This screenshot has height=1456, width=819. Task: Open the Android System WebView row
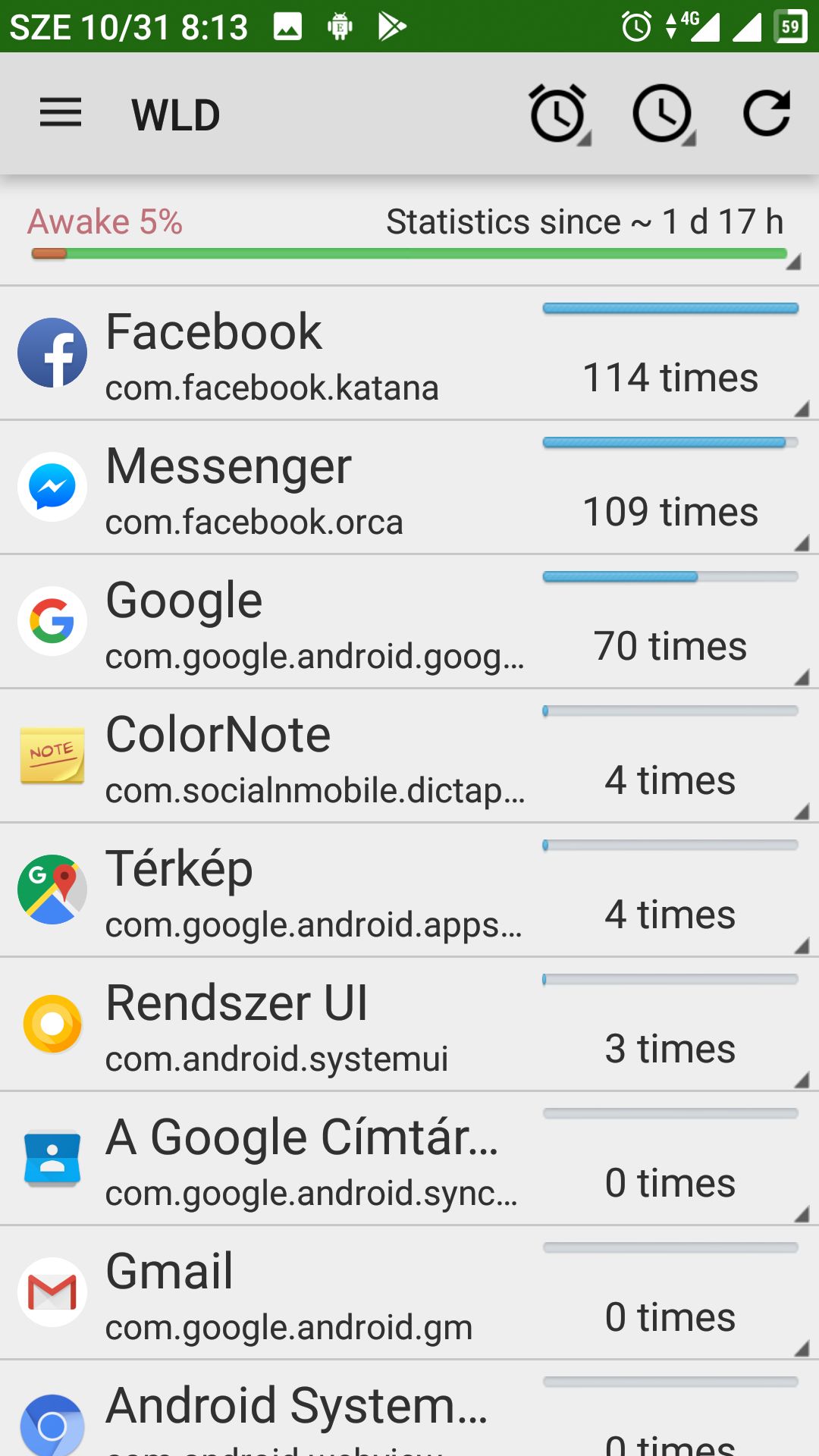[409, 1408]
